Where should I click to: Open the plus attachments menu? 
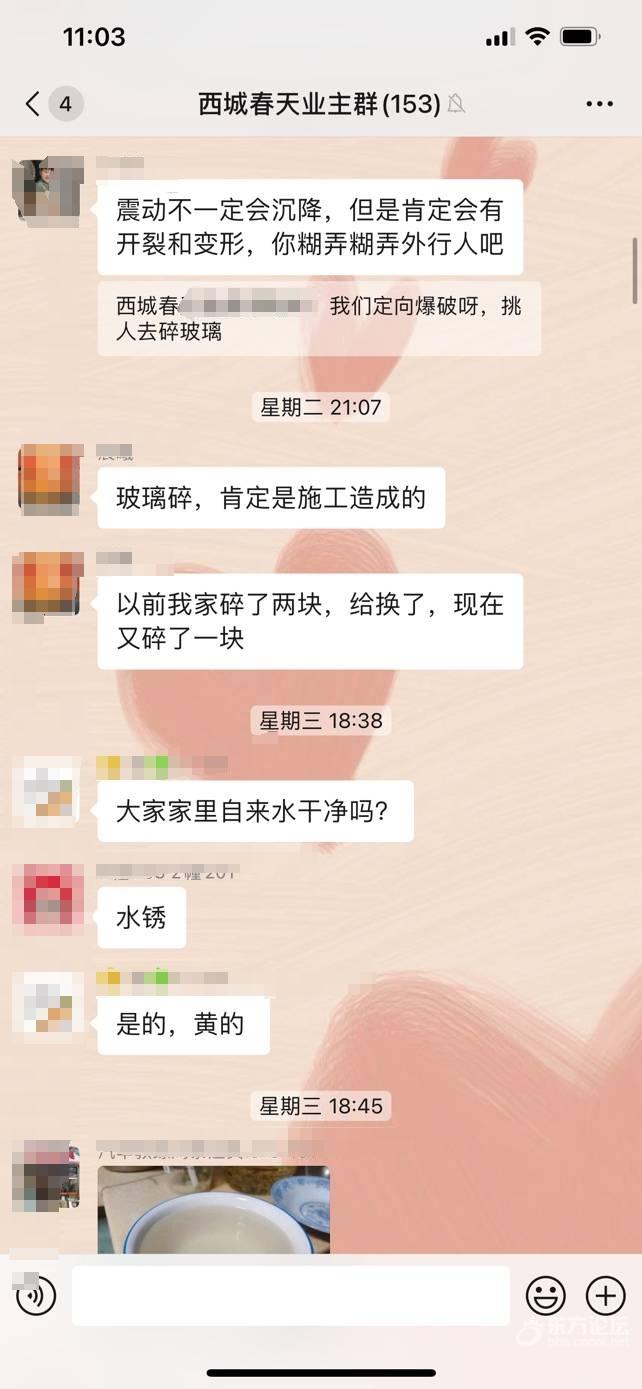(x=605, y=1296)
